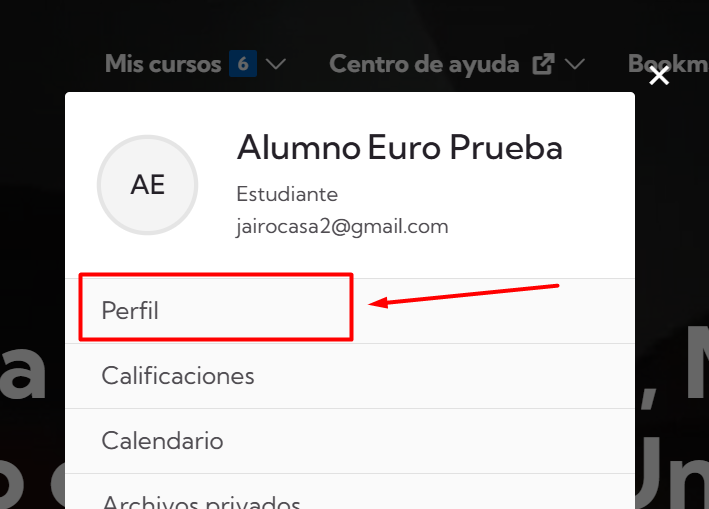This screenshot has width=709, height=509.
Task: Open the Calendario option
Action: point(162,441)
